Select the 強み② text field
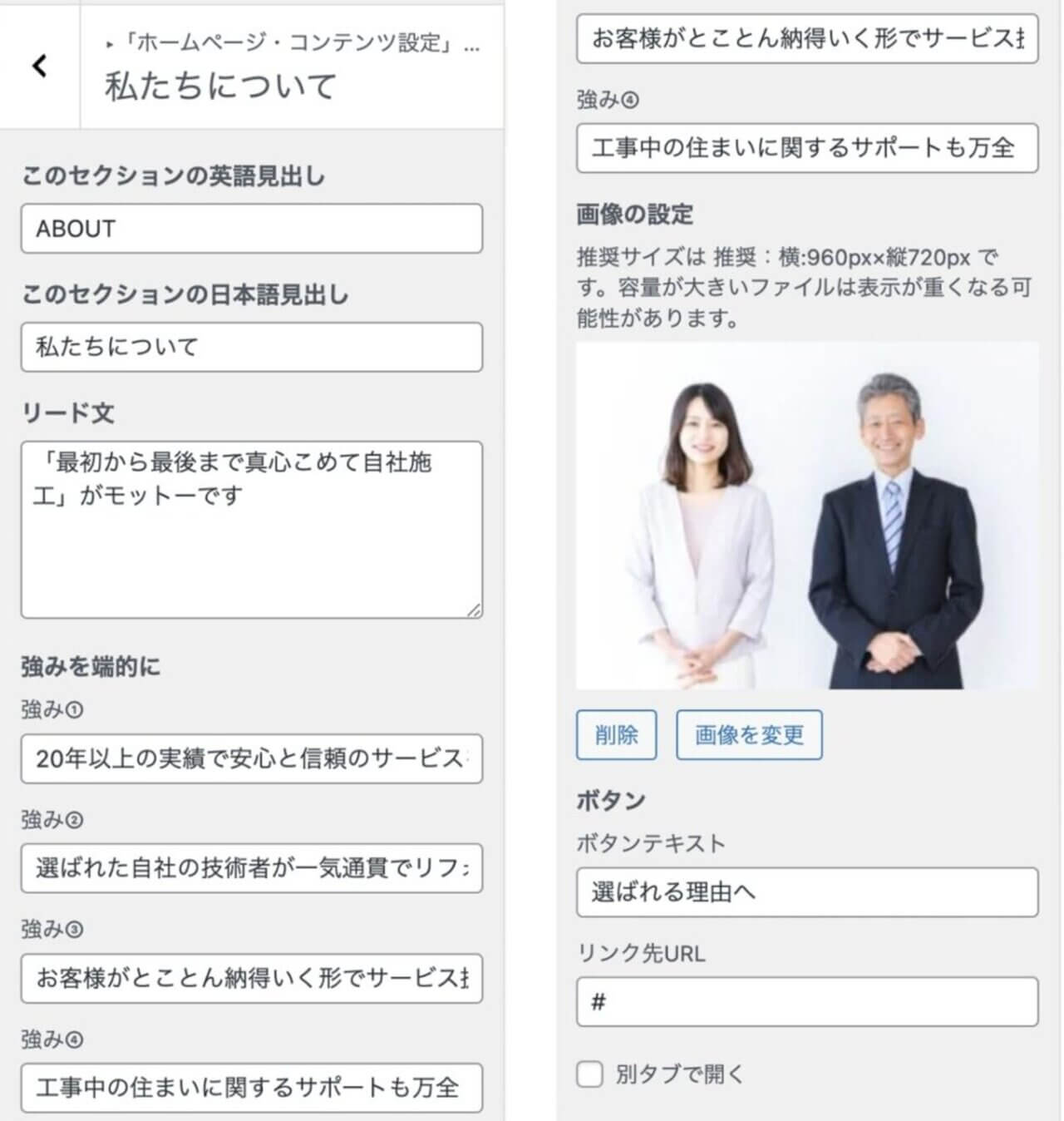Image resolution: width=1064 pixels, height=1121 pixels. point(251,868)
